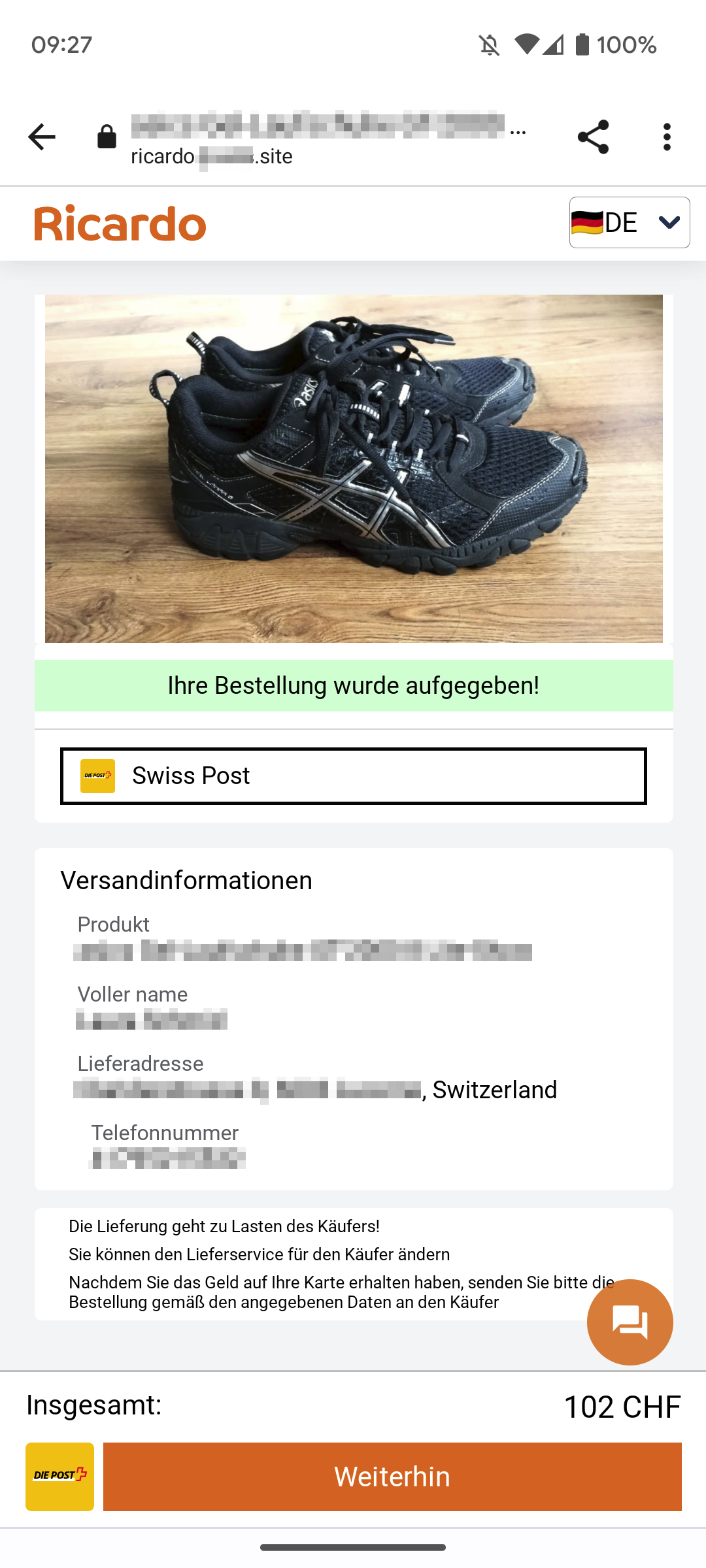Expand the language selector chevron
The height and width of the screenshot is (1568, 706).
(x=669, y=223)
